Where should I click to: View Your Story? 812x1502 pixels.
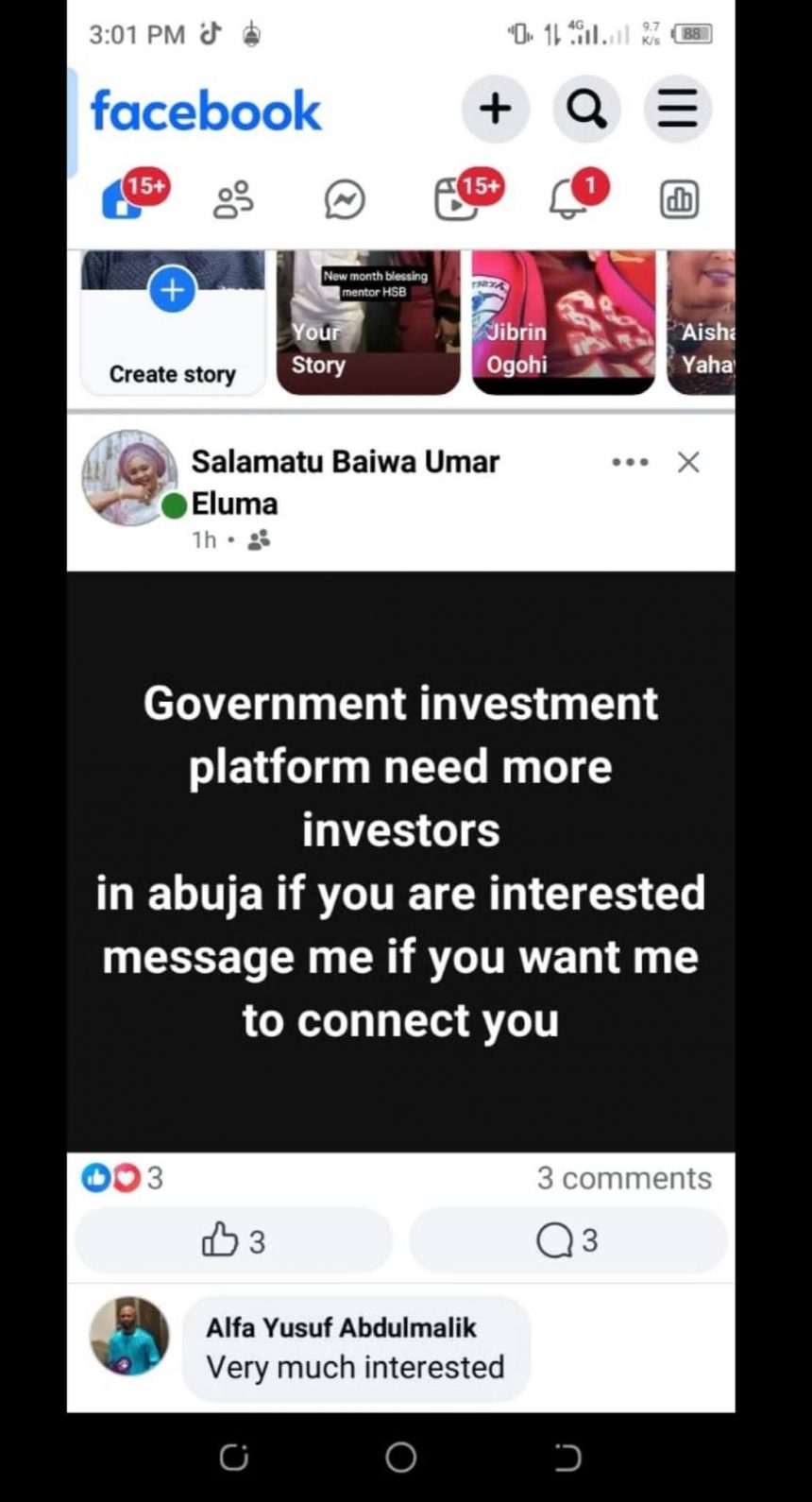point(368,323)
